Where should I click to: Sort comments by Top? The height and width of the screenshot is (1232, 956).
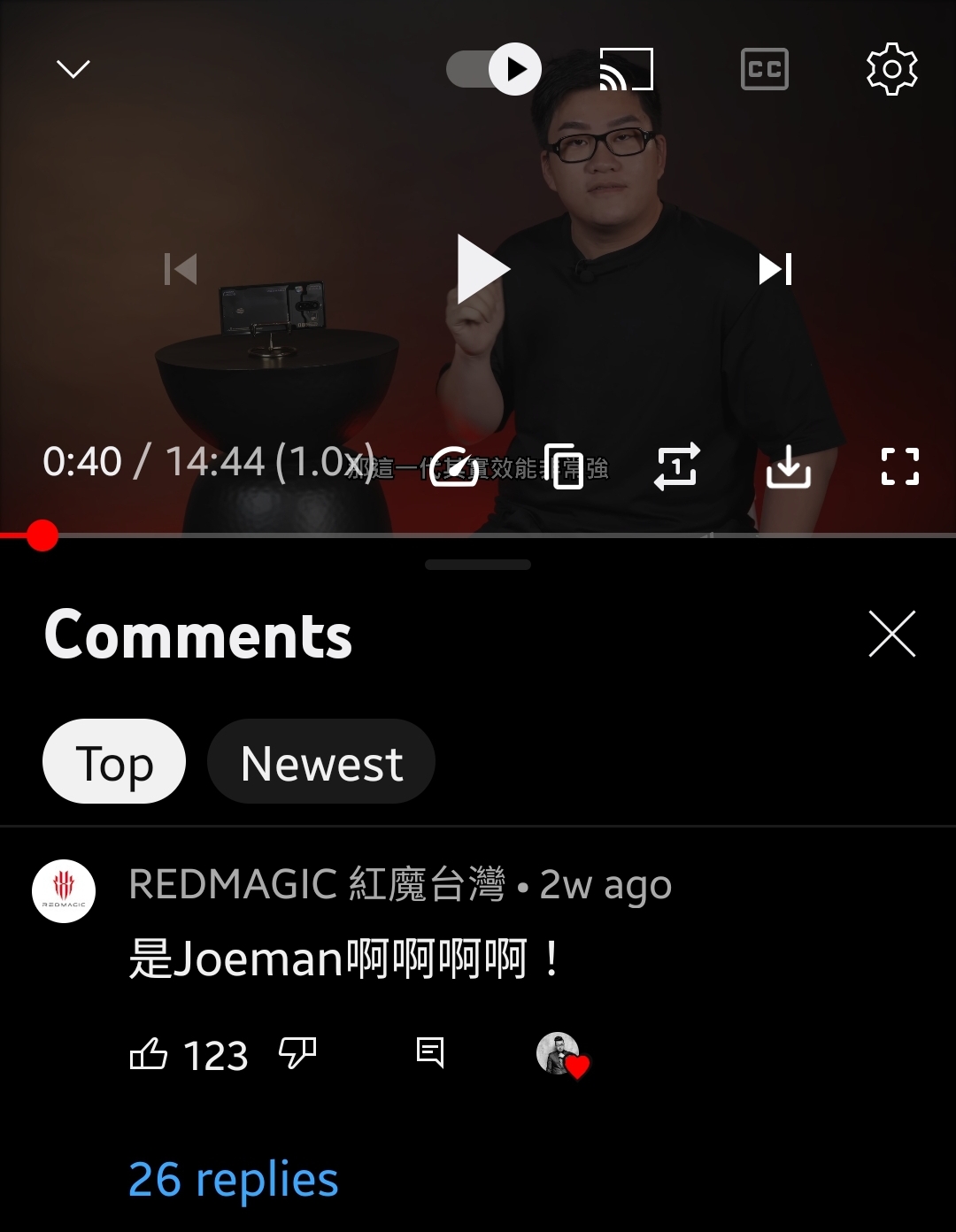pos(114,762)
